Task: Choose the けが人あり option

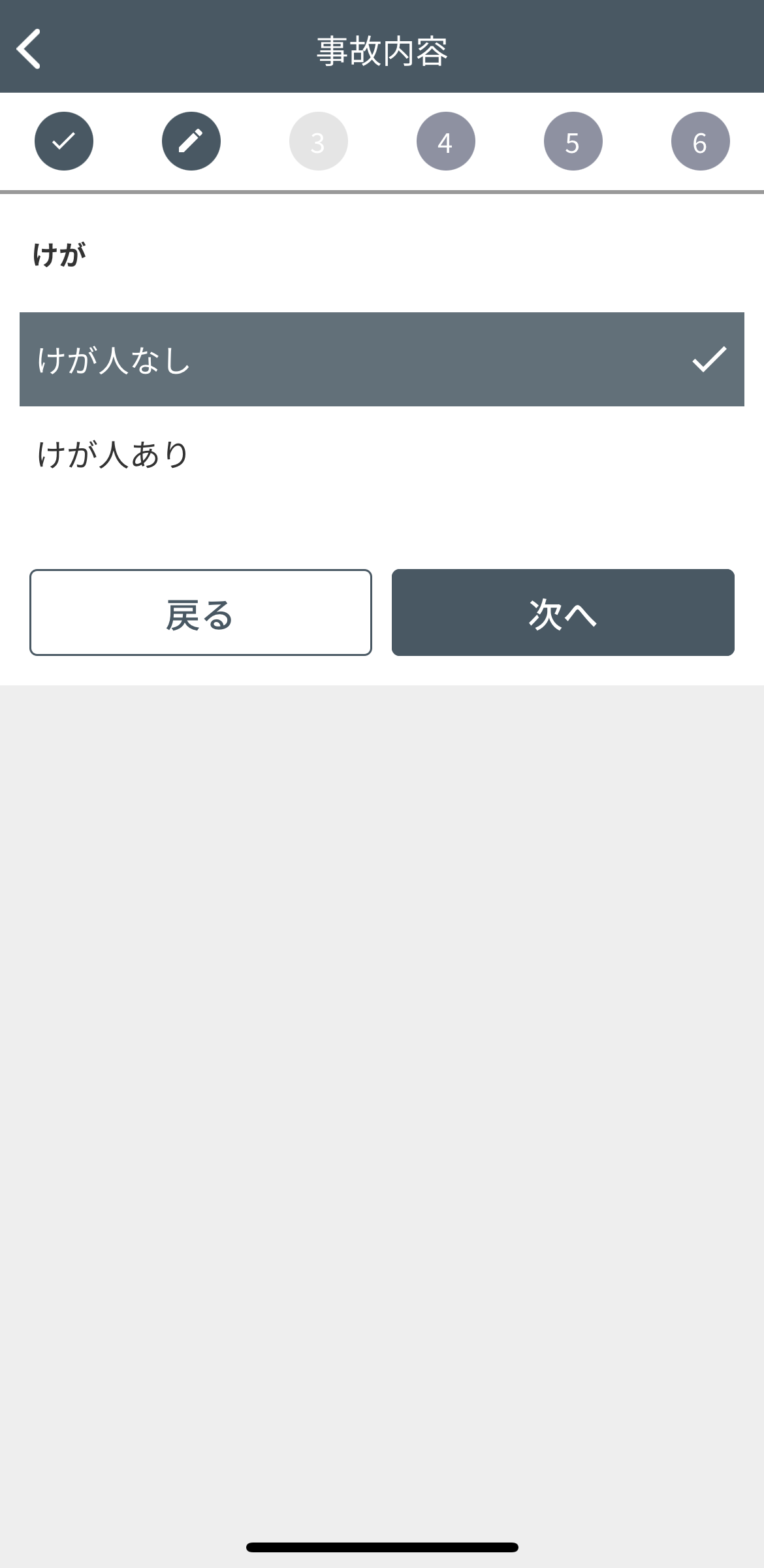Action: 382,454
